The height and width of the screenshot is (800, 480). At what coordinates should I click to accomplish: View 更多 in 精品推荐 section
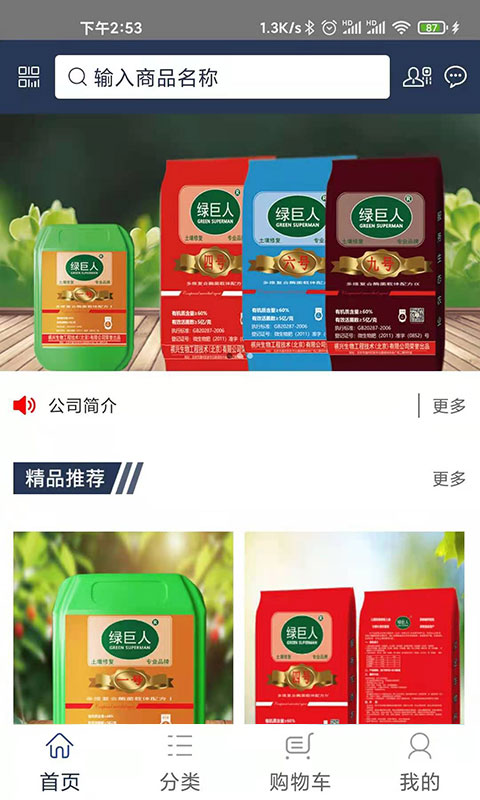tap(449, 479)
